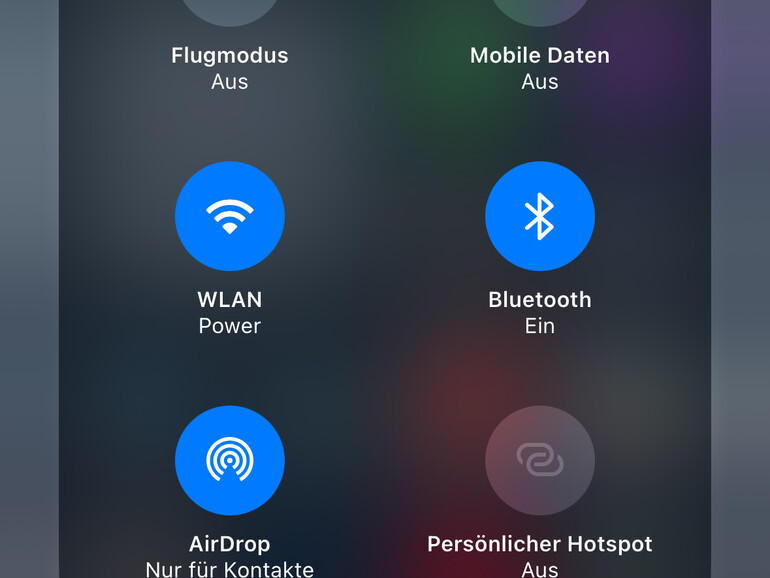The image size is (770, 578).
Task: Open AirDrop receiving options
Action: (x=230, y=460)
